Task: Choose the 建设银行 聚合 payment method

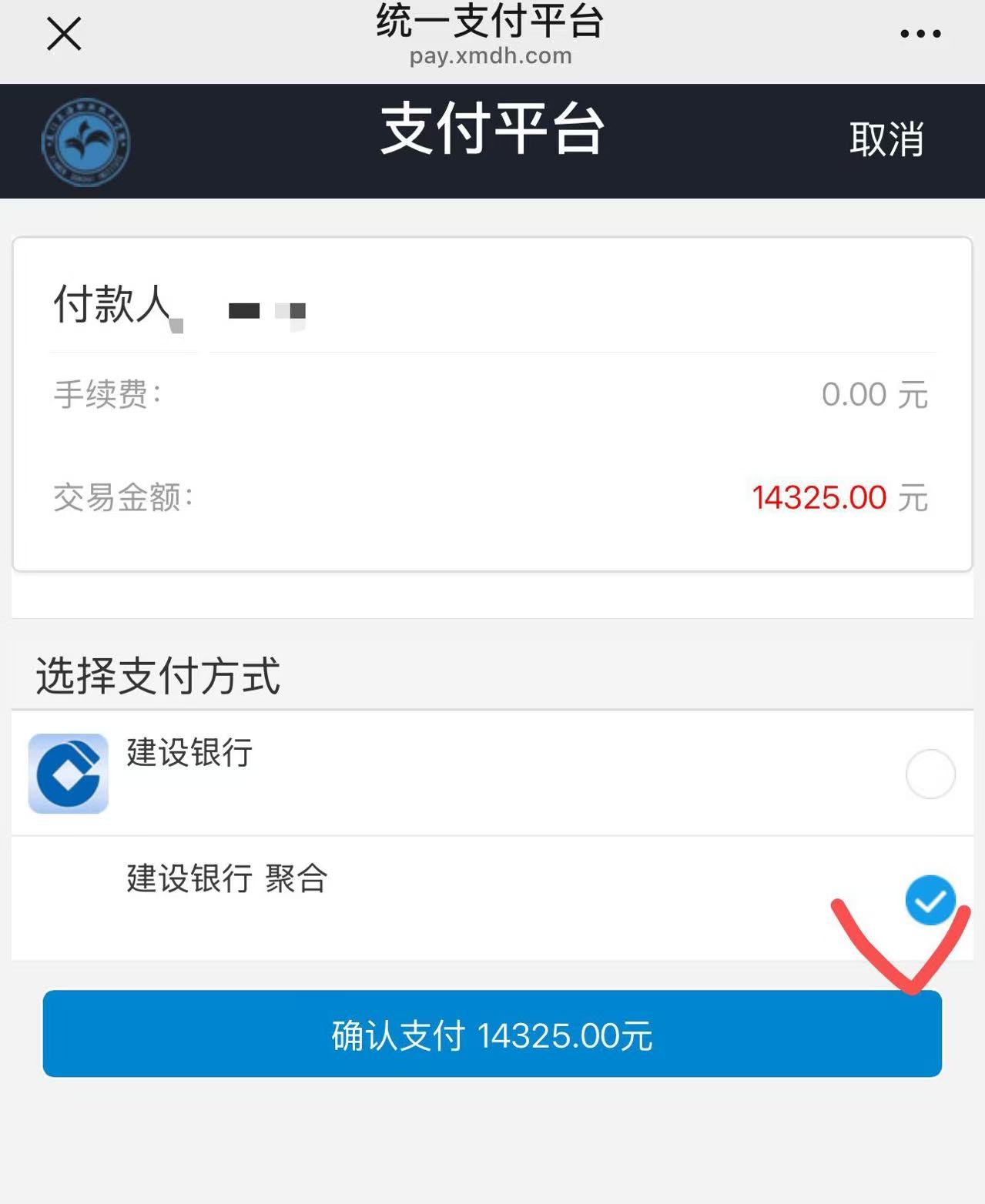Action: [x=930, y=899]
